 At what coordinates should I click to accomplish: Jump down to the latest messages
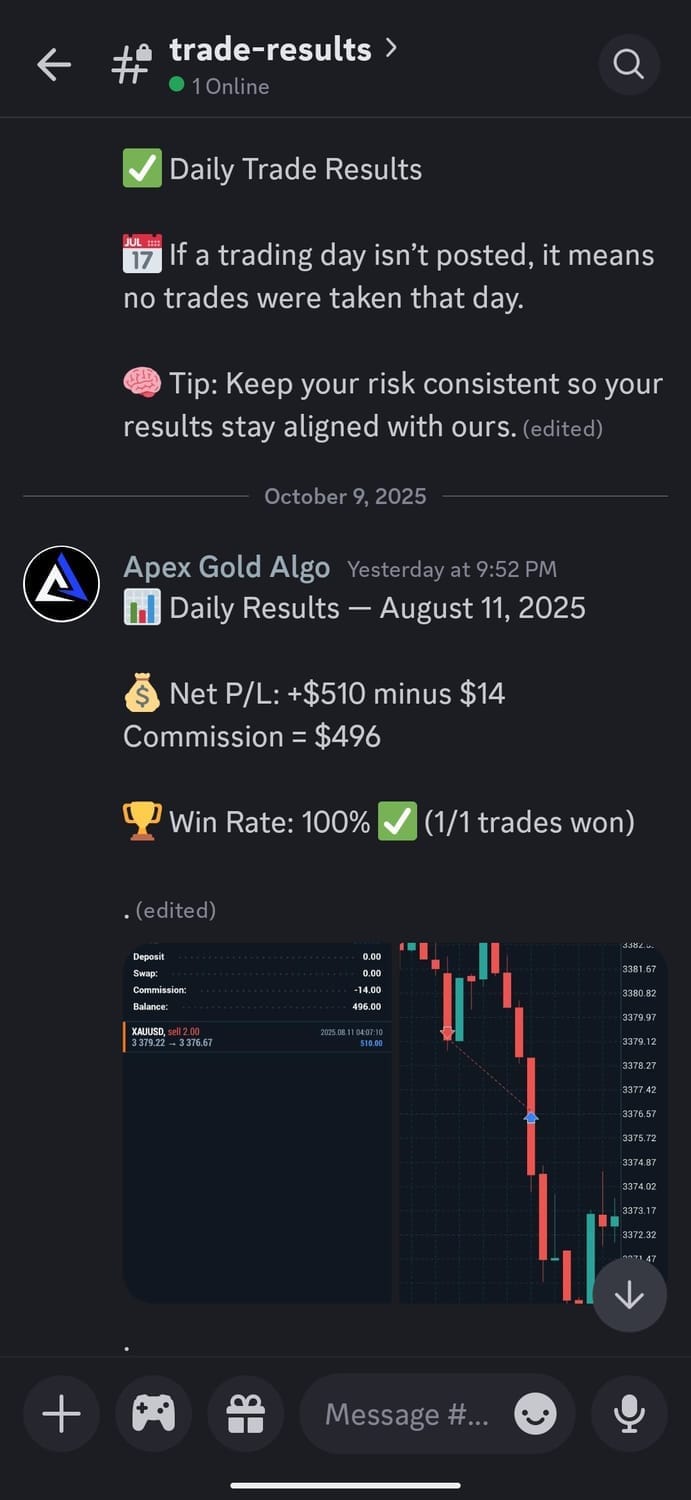pyautogui.click(x=629, y=1296)
